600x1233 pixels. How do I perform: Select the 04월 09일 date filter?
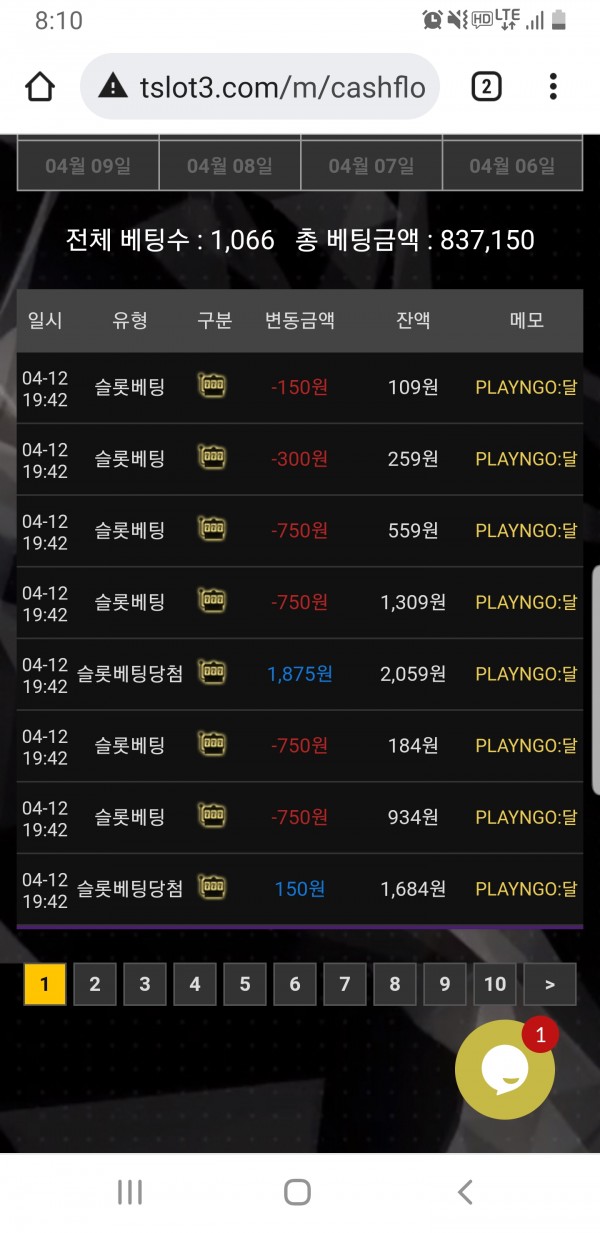(88, 166)
